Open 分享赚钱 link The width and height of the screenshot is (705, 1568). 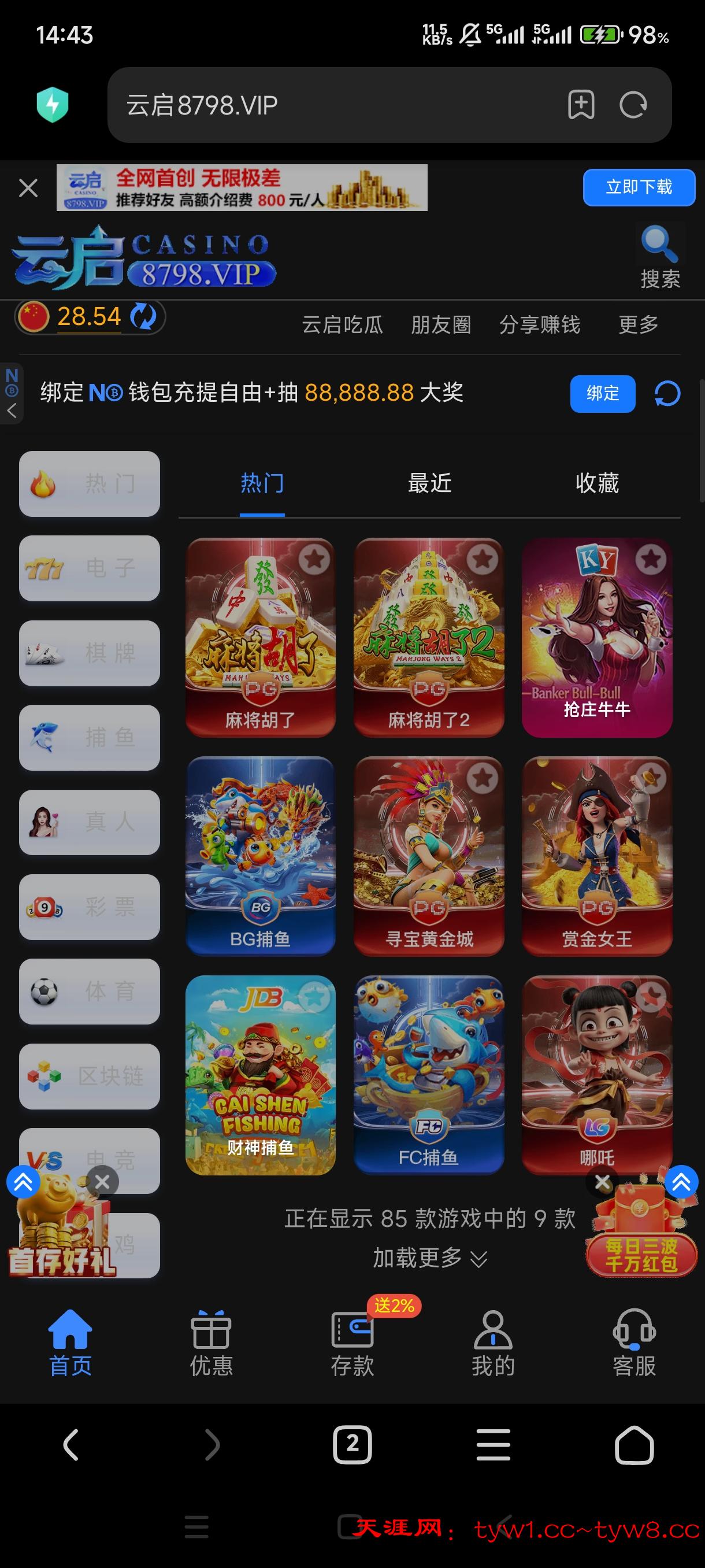540,324
